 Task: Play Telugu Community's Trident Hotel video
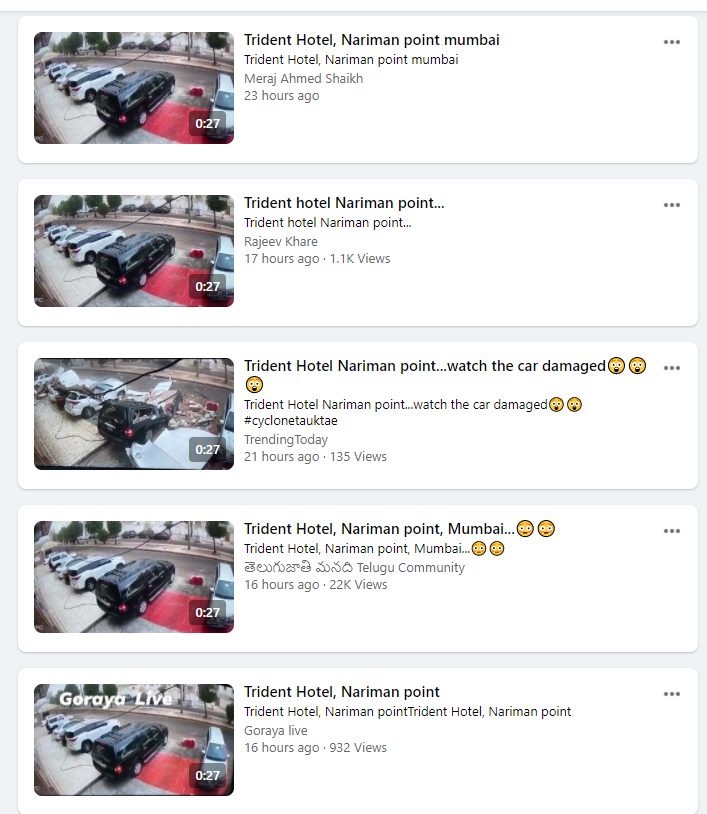(x=133, y=577)
